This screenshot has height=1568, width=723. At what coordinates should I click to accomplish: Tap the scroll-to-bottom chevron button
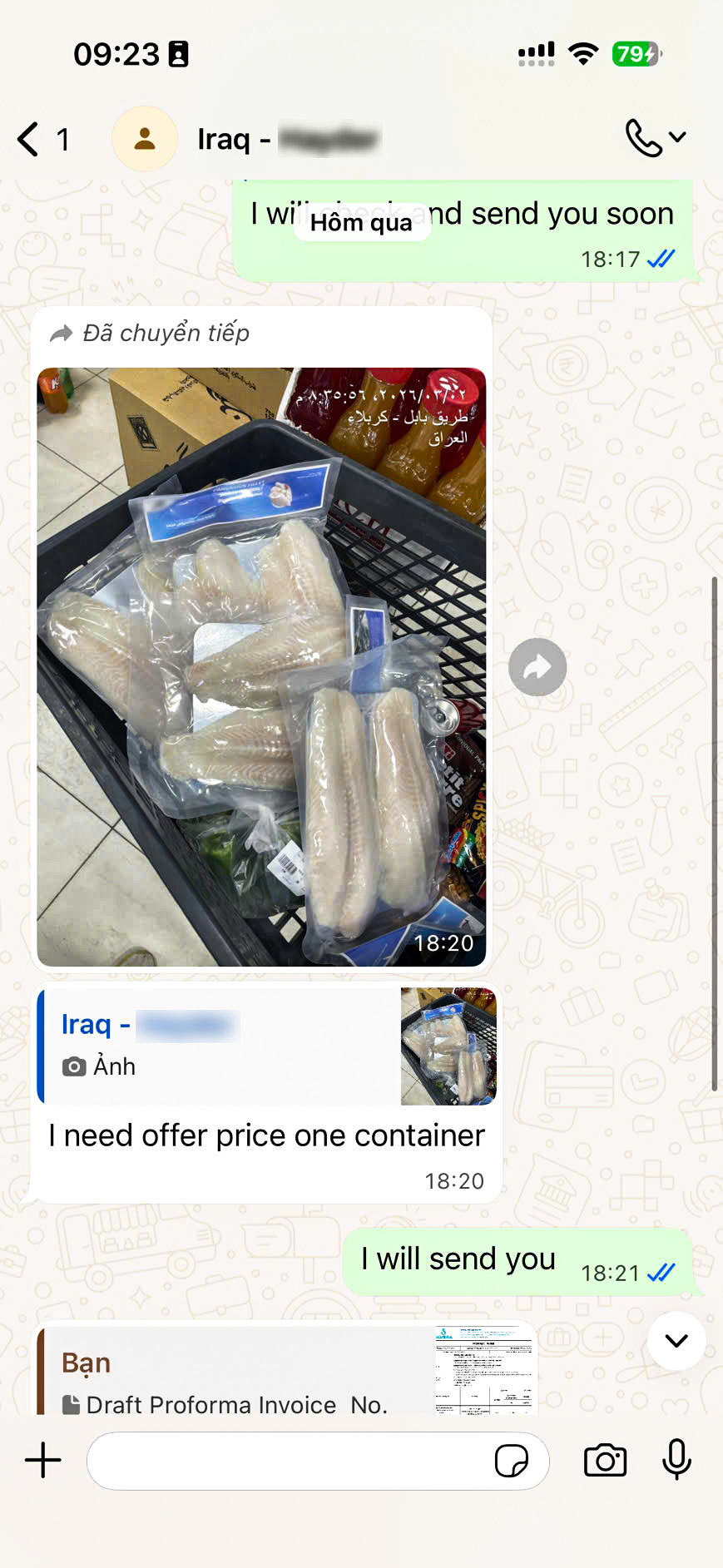[x=676, y=1341]
